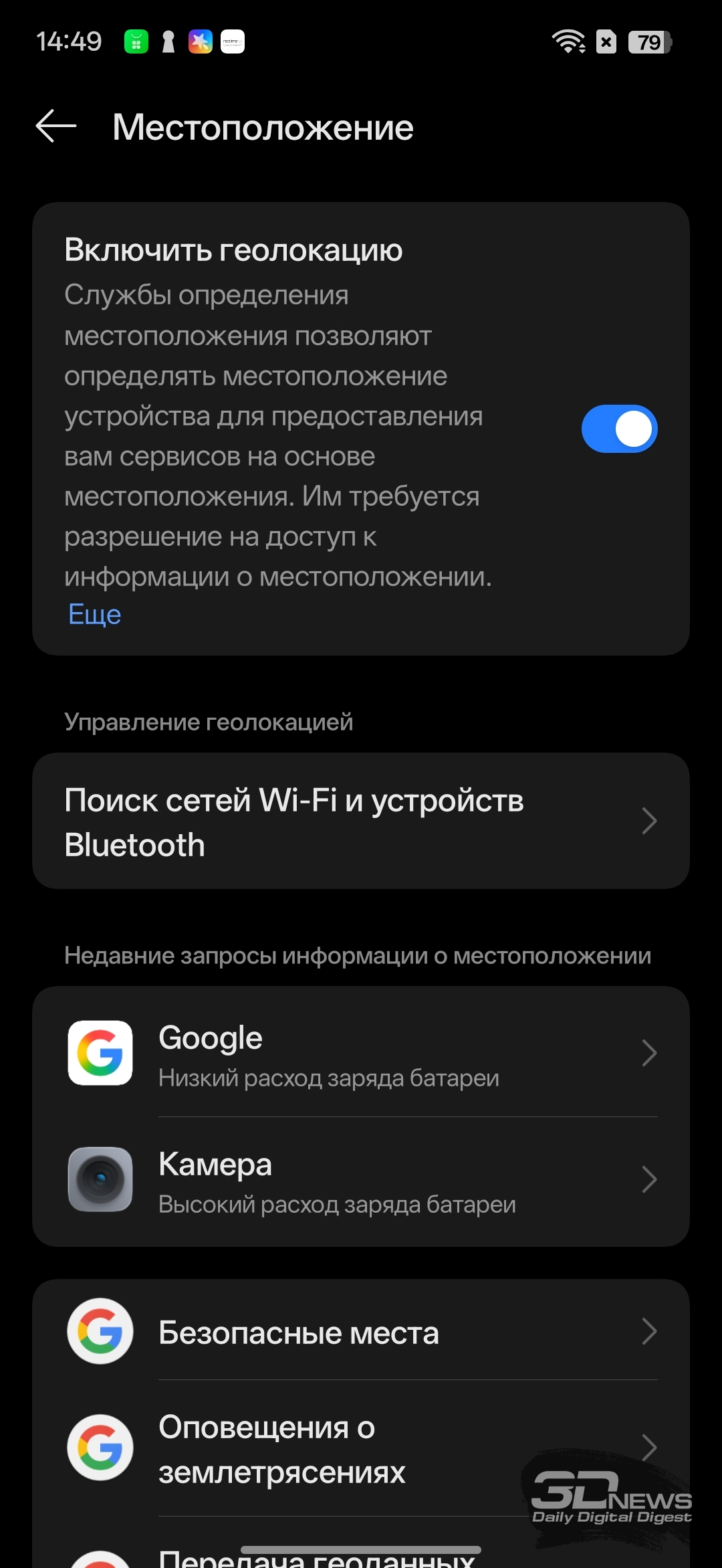Open Поиск сетей Wi-Fi и устройств Bluetooth
722x1568 pixels.
(361, 821)
